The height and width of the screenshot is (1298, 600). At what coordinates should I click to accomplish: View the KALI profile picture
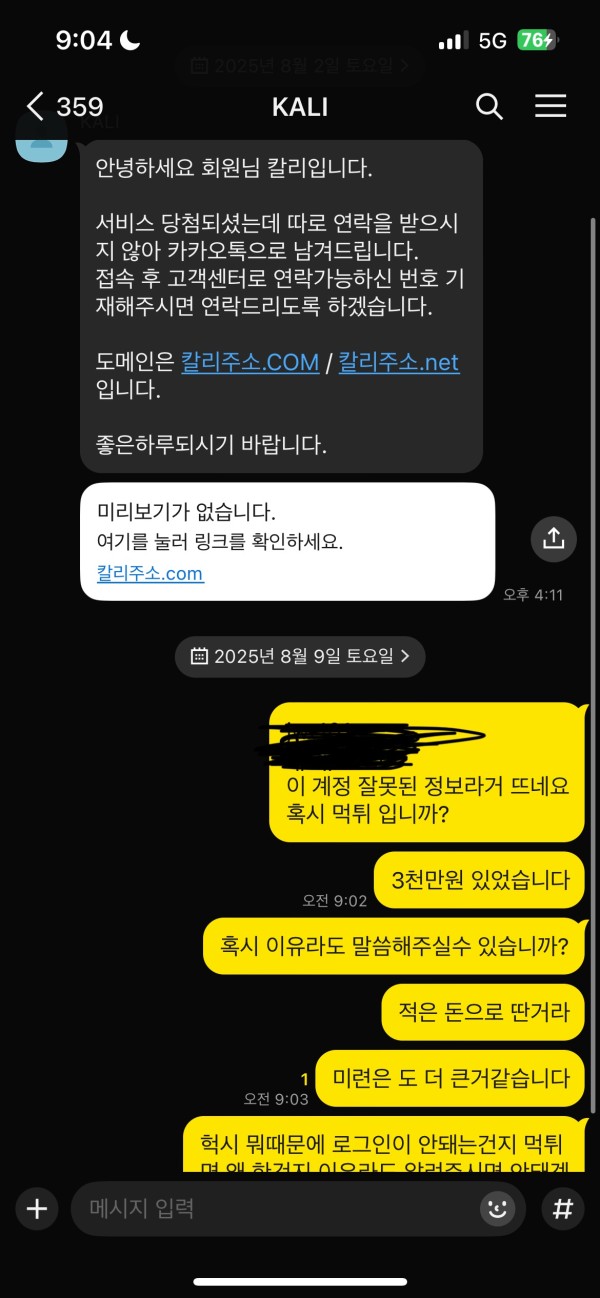pos(42,138)
